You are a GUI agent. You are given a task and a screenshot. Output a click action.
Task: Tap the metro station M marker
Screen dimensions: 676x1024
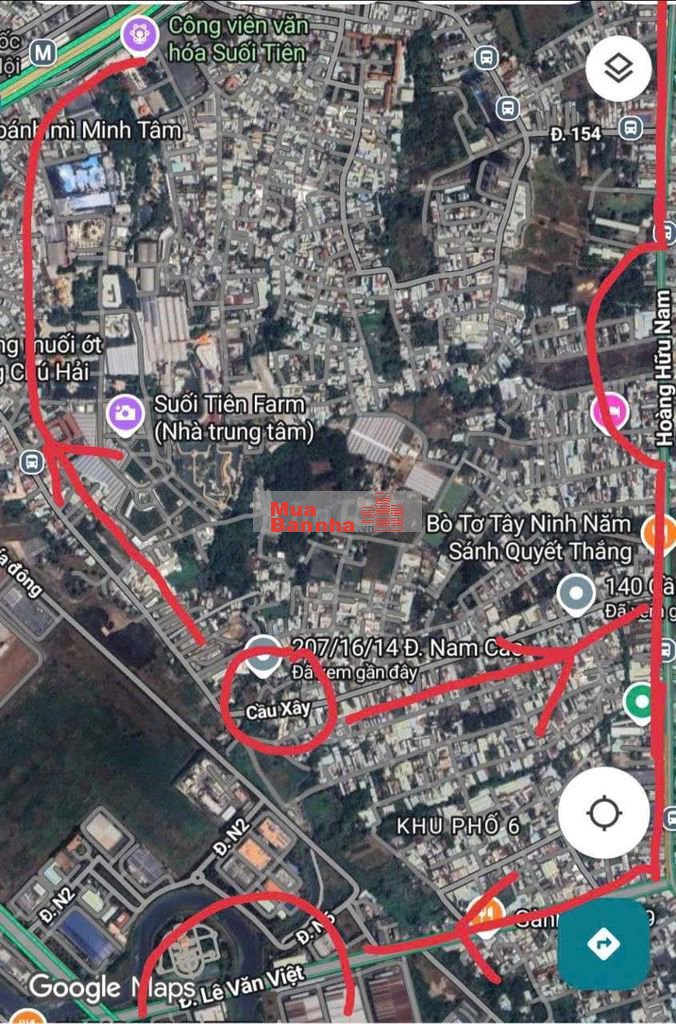pos(41,50)
